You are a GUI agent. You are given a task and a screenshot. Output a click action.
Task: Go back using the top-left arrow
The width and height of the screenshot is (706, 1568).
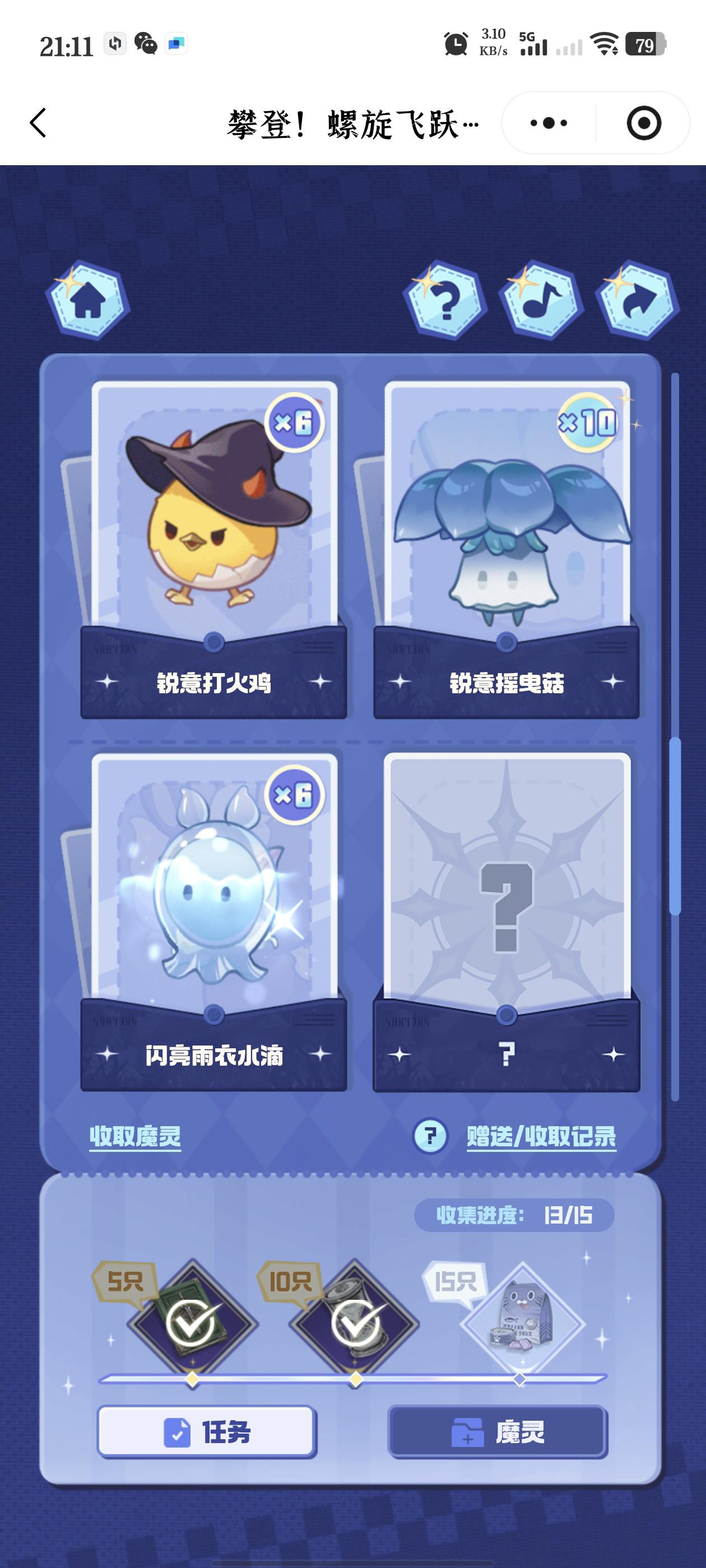(x=38, y=123)
